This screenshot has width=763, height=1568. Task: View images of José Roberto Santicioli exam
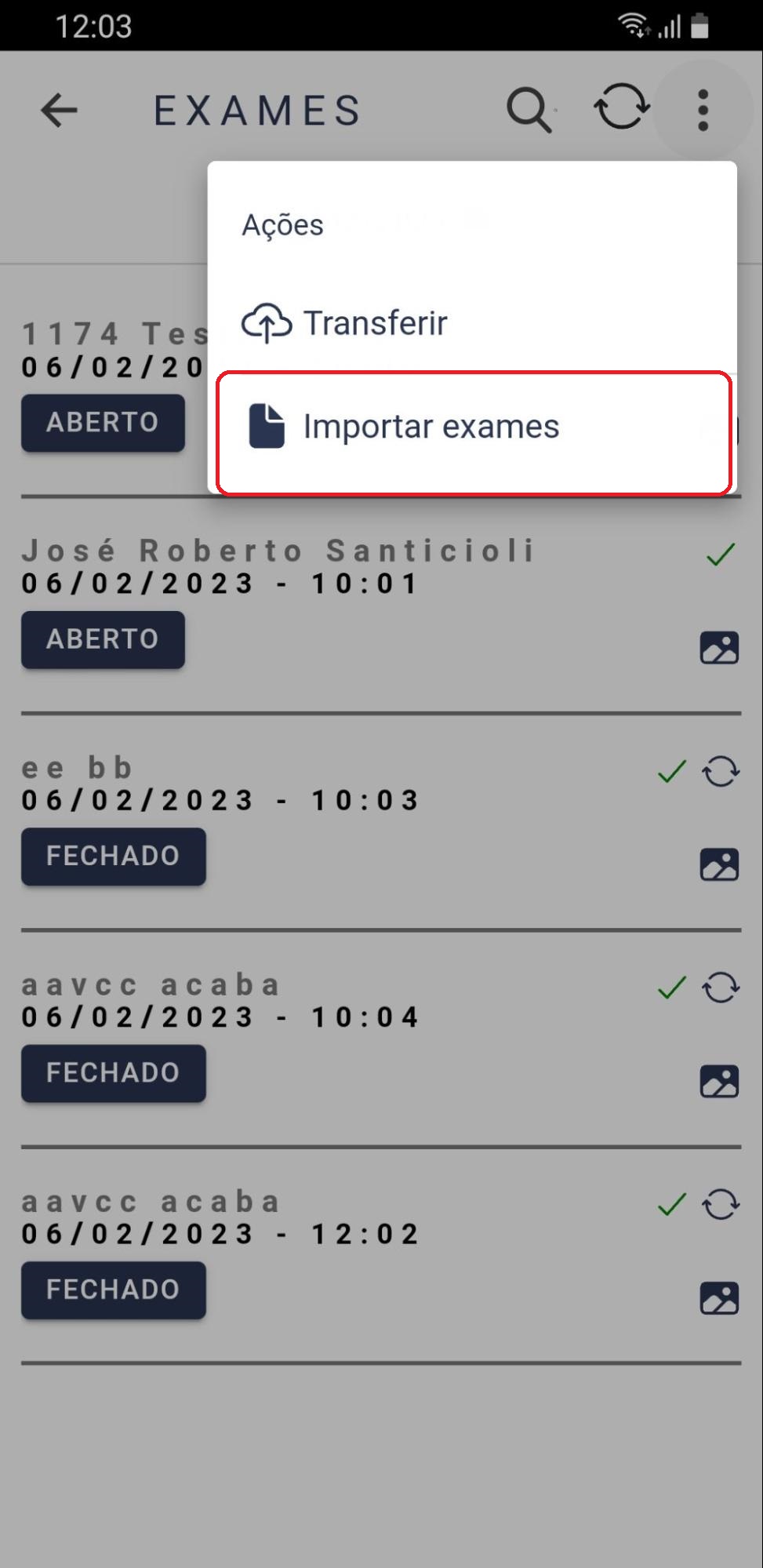pyautogui.click(x=719, y=648)
